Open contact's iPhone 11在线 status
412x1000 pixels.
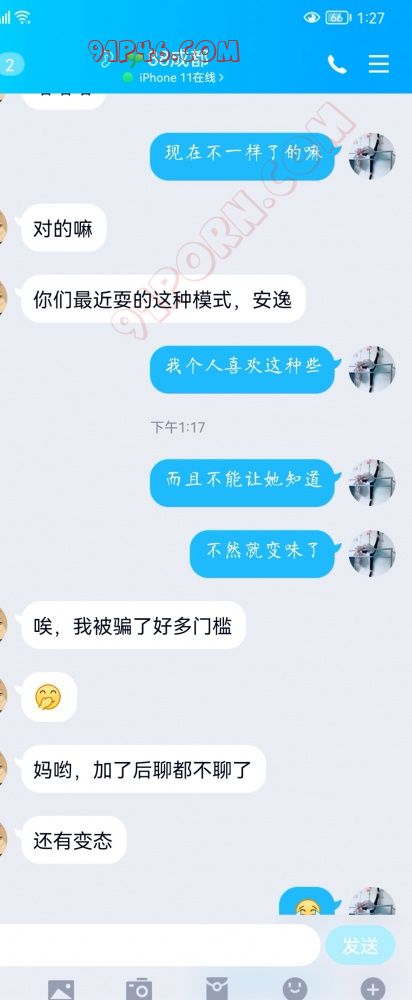tap(173, 78)
